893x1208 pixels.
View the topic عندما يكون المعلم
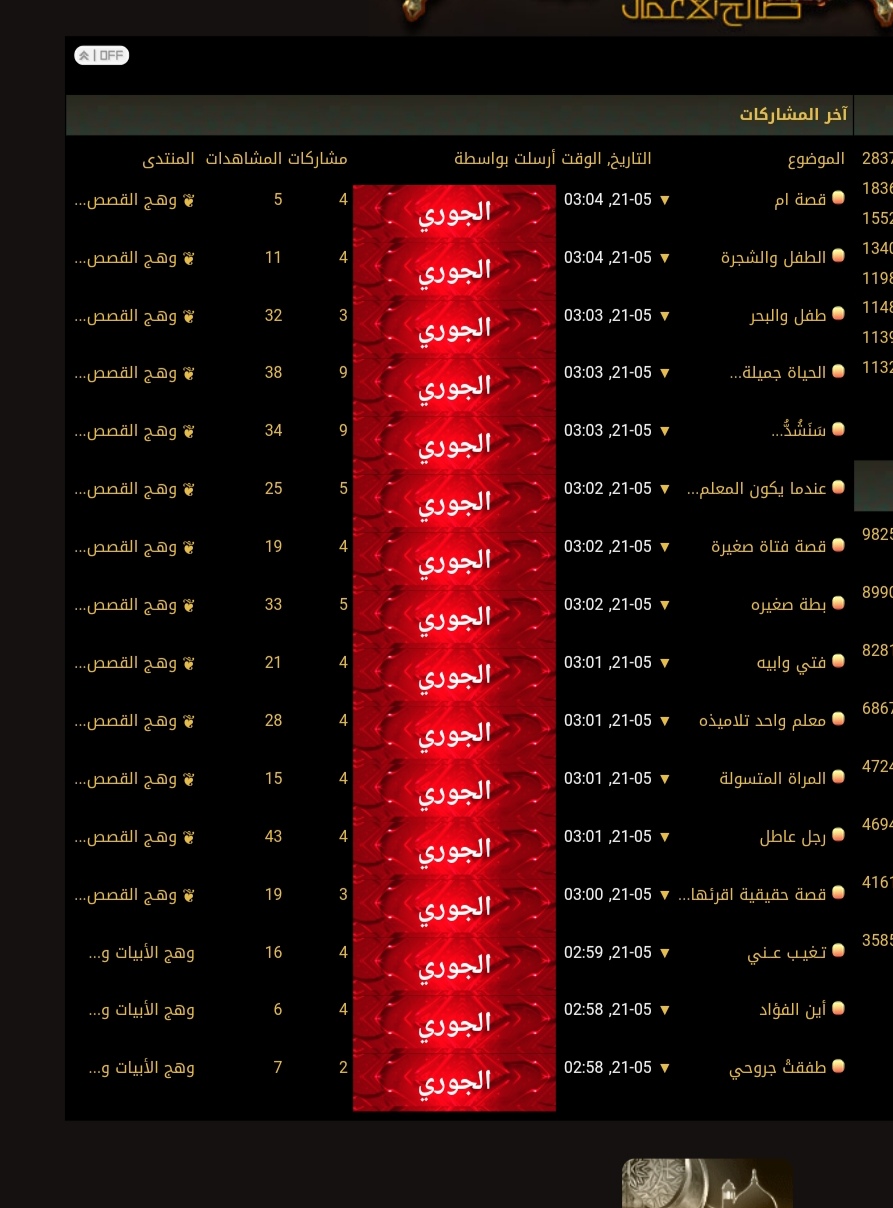[x=757, y=489]
